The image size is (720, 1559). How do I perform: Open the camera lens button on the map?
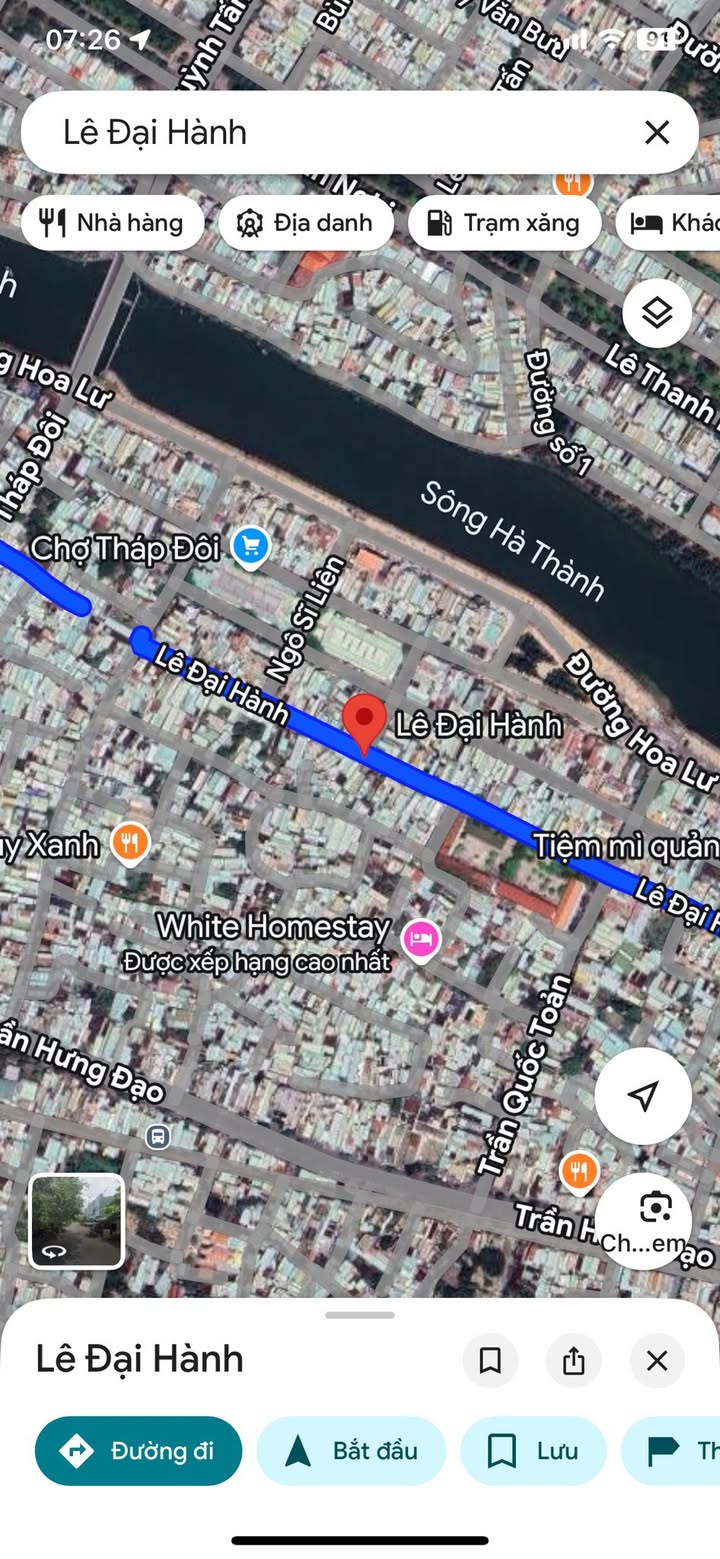click(x=655, y=1210)
